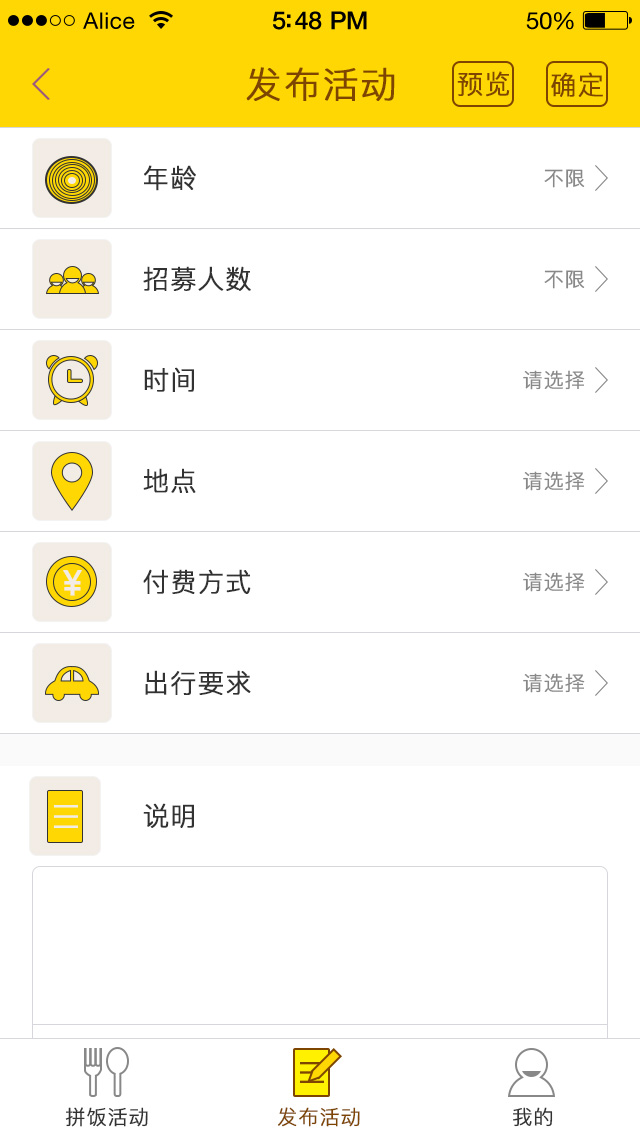Go back using the top-left arrow
Viewport: 640px width, 1136px height.
pyautogui.click(x=41, y=84)
